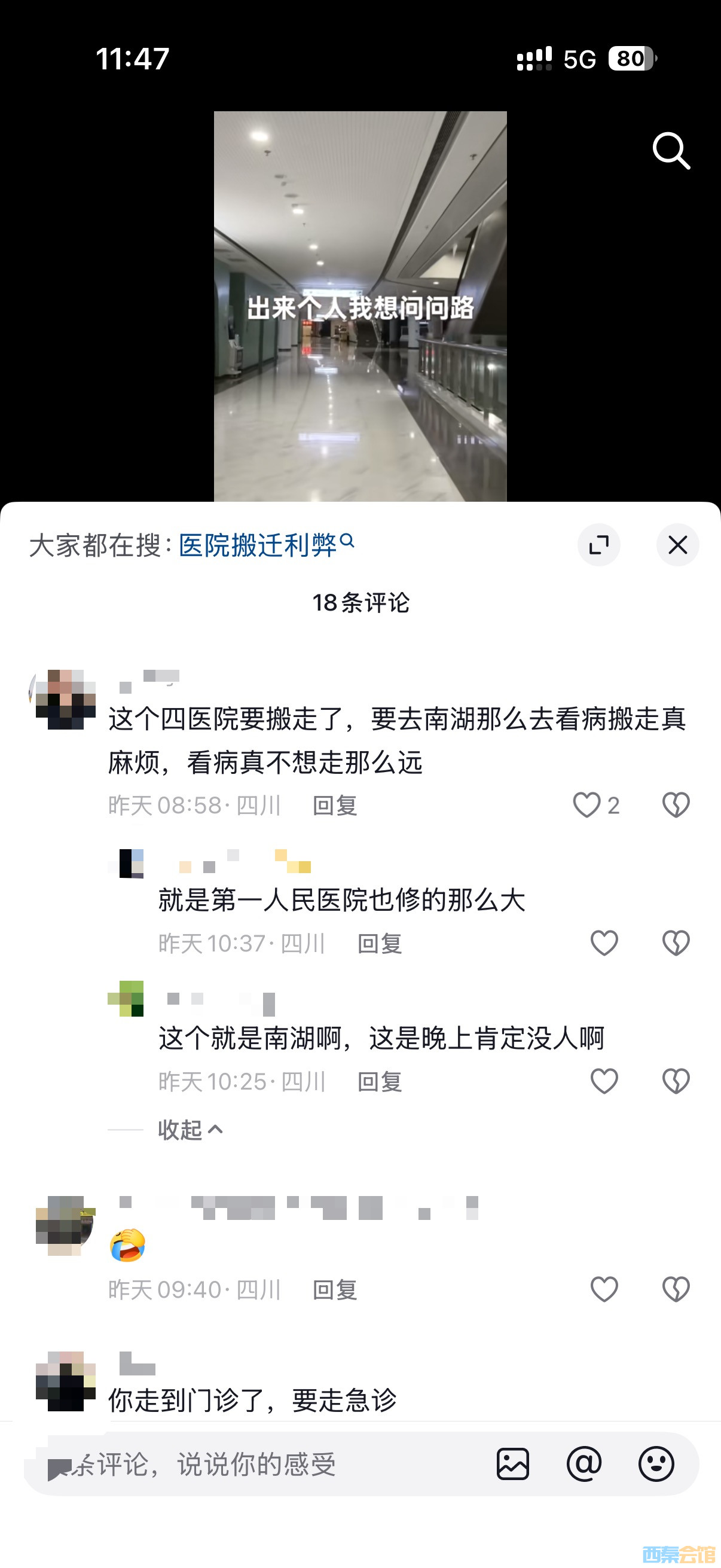
Task: Mention someone with the @ icon
Action: [584, 1464]
